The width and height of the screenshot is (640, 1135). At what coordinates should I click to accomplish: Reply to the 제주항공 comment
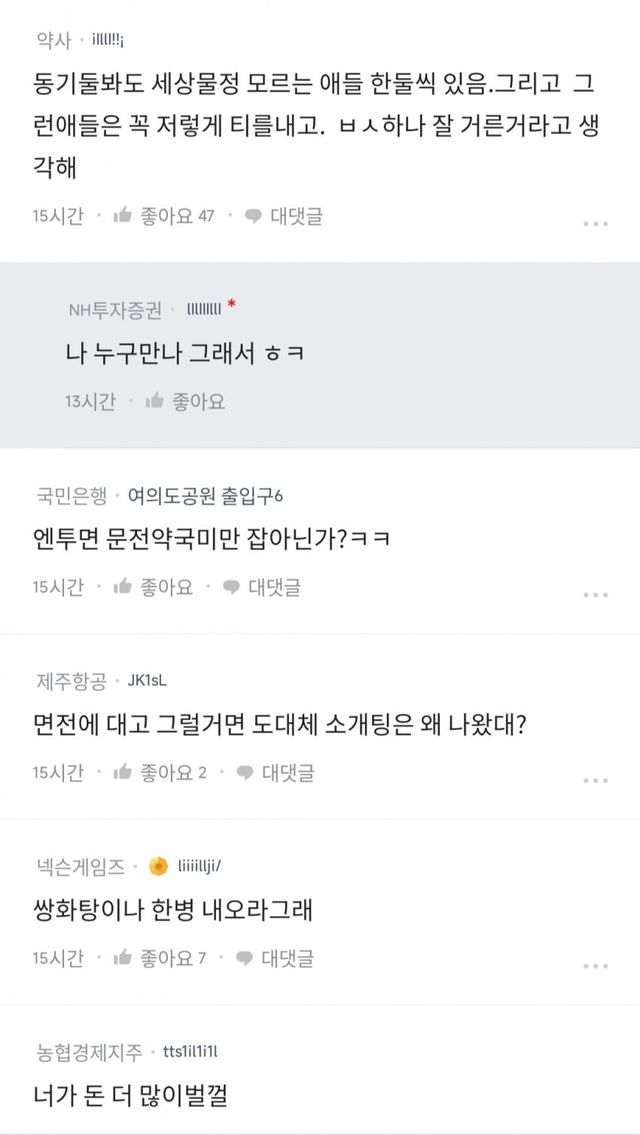(276, 772)
